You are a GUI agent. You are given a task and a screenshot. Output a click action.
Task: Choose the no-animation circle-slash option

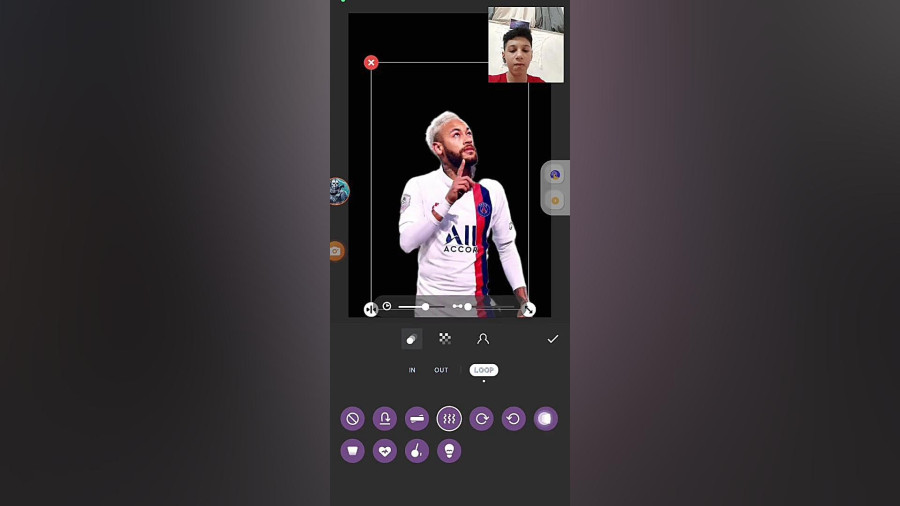[352, 419]
